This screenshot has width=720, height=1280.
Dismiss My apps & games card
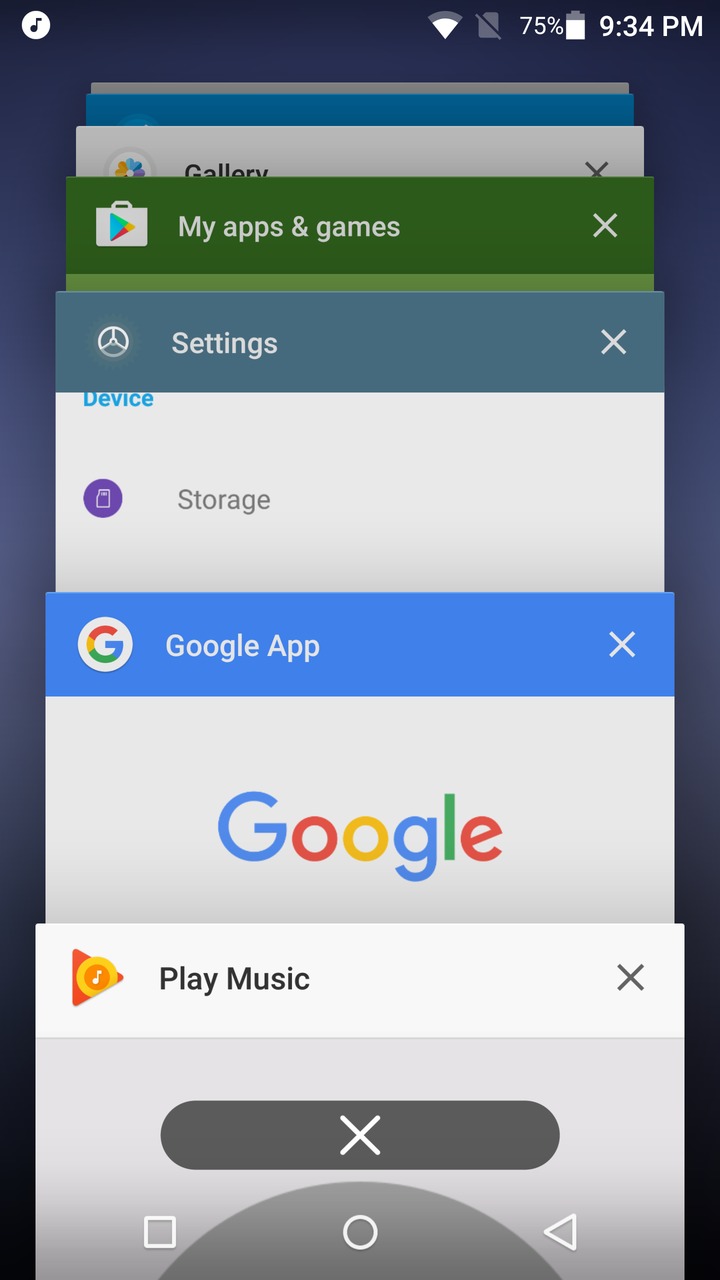click(605, 225)
